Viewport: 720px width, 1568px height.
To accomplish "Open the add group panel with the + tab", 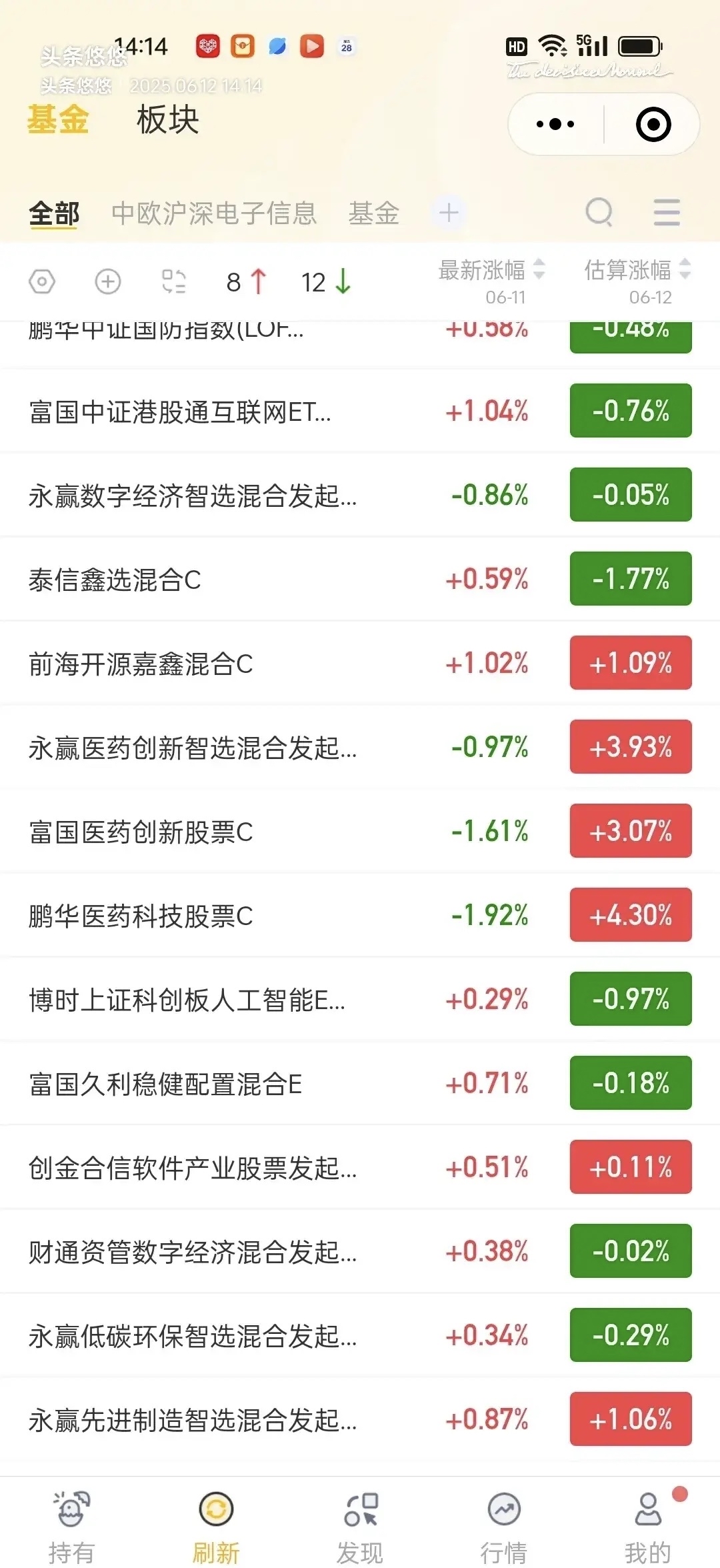I will click(449, 213).
